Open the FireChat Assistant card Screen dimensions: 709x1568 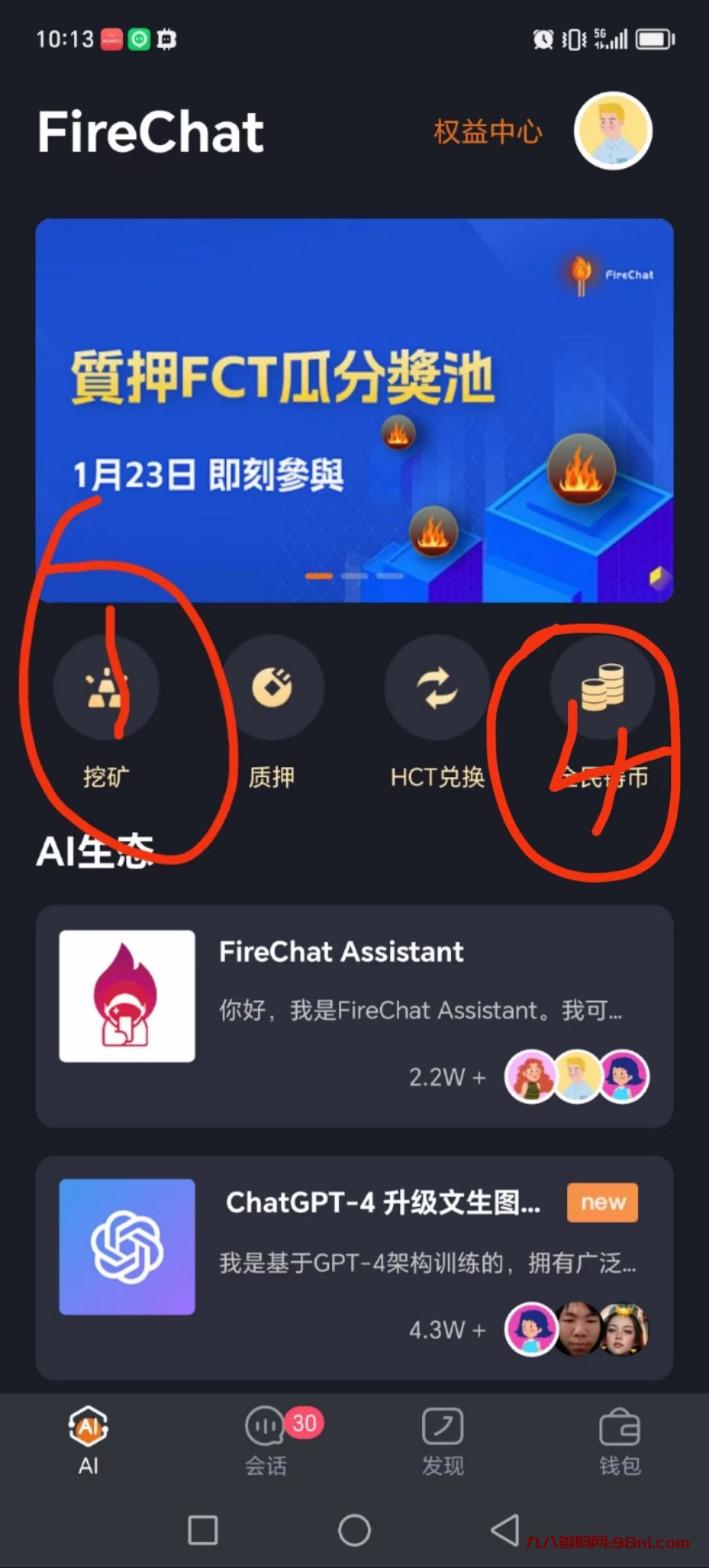tap(354, 1016)
